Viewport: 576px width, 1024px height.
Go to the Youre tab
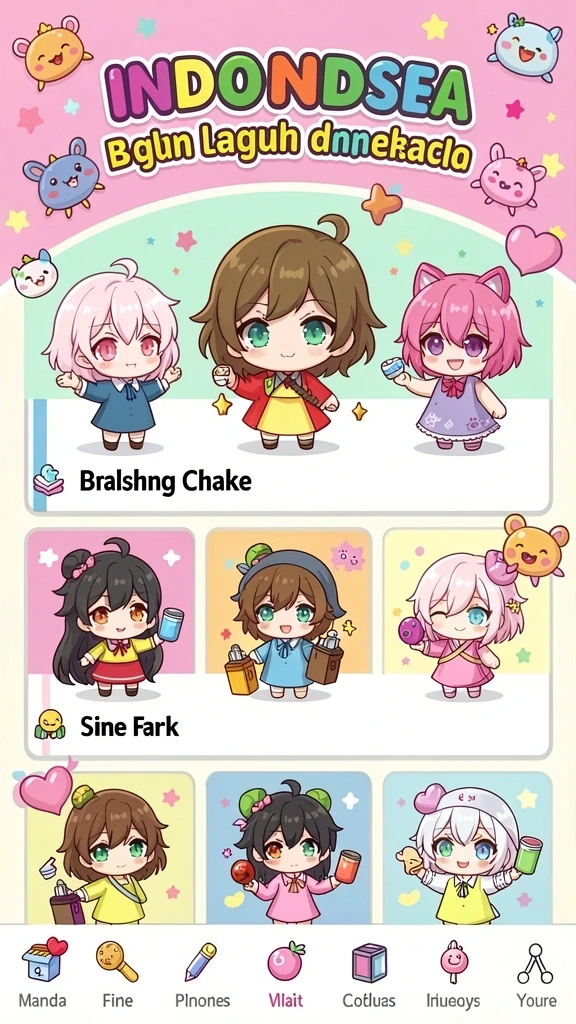tap(536, 974)
